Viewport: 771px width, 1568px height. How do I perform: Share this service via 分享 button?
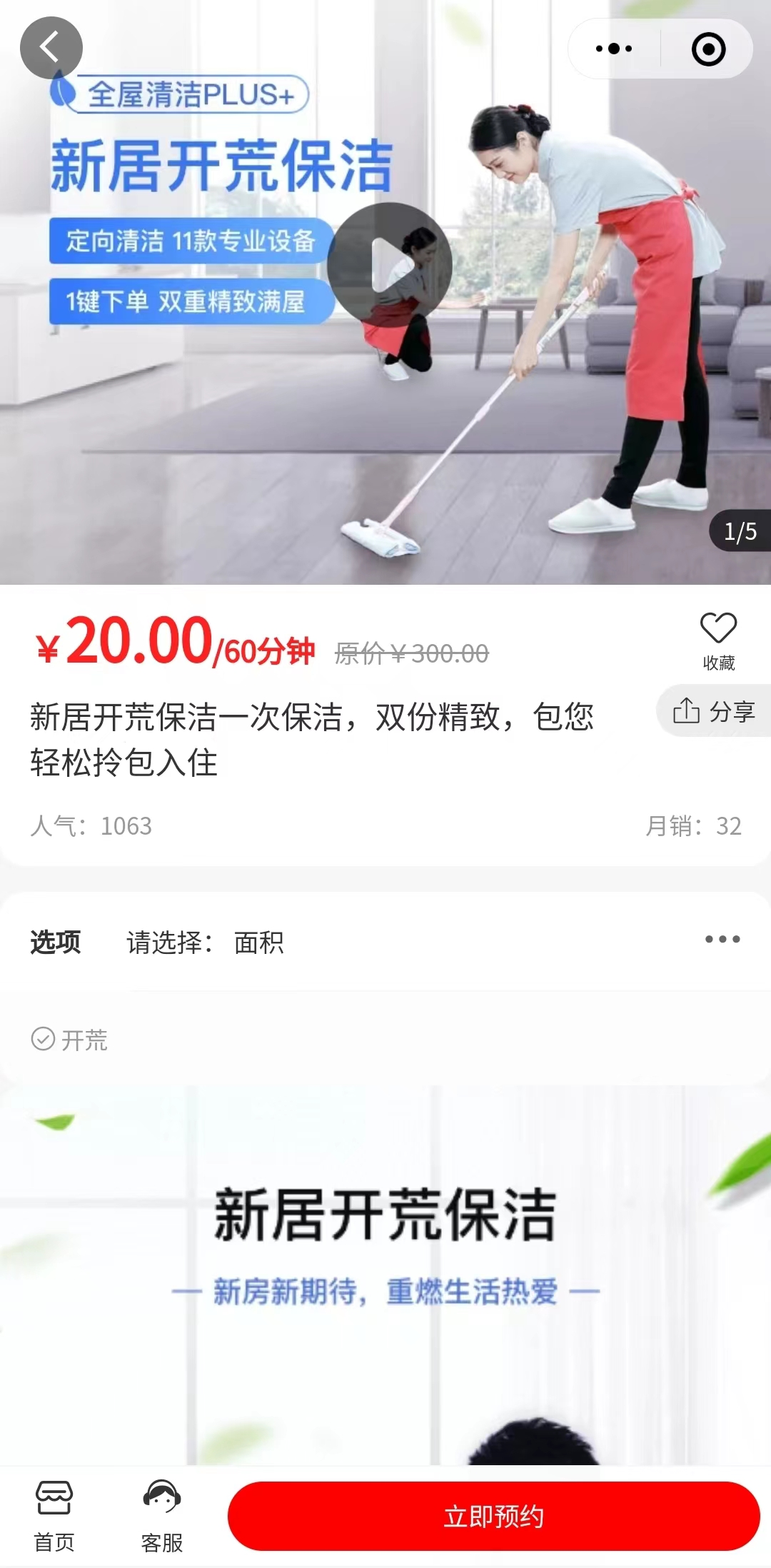coord(714,711)
